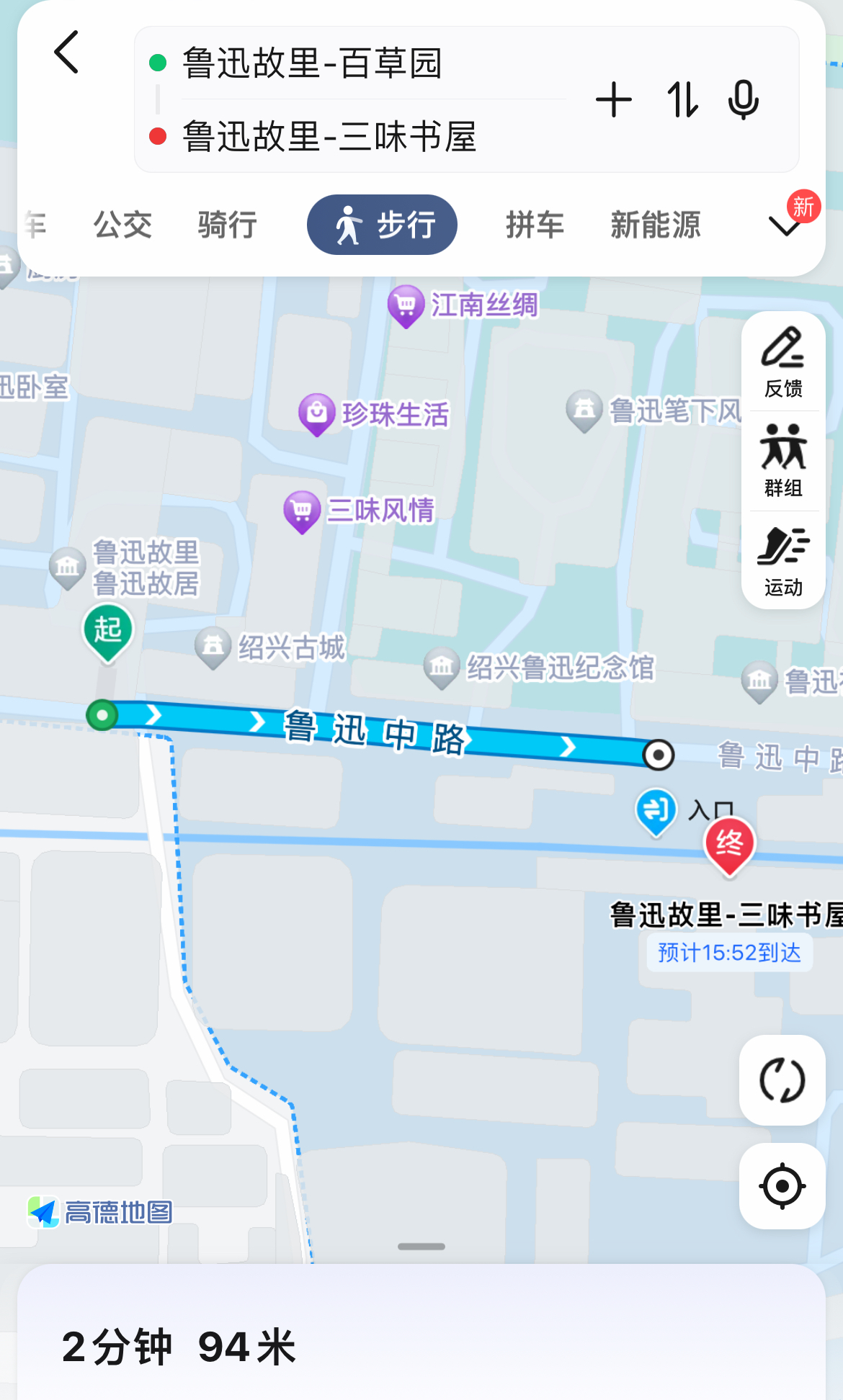This screenshot has width=843, height=1400.
Task: Refresh the route
Action: [x=782, y=1080]
